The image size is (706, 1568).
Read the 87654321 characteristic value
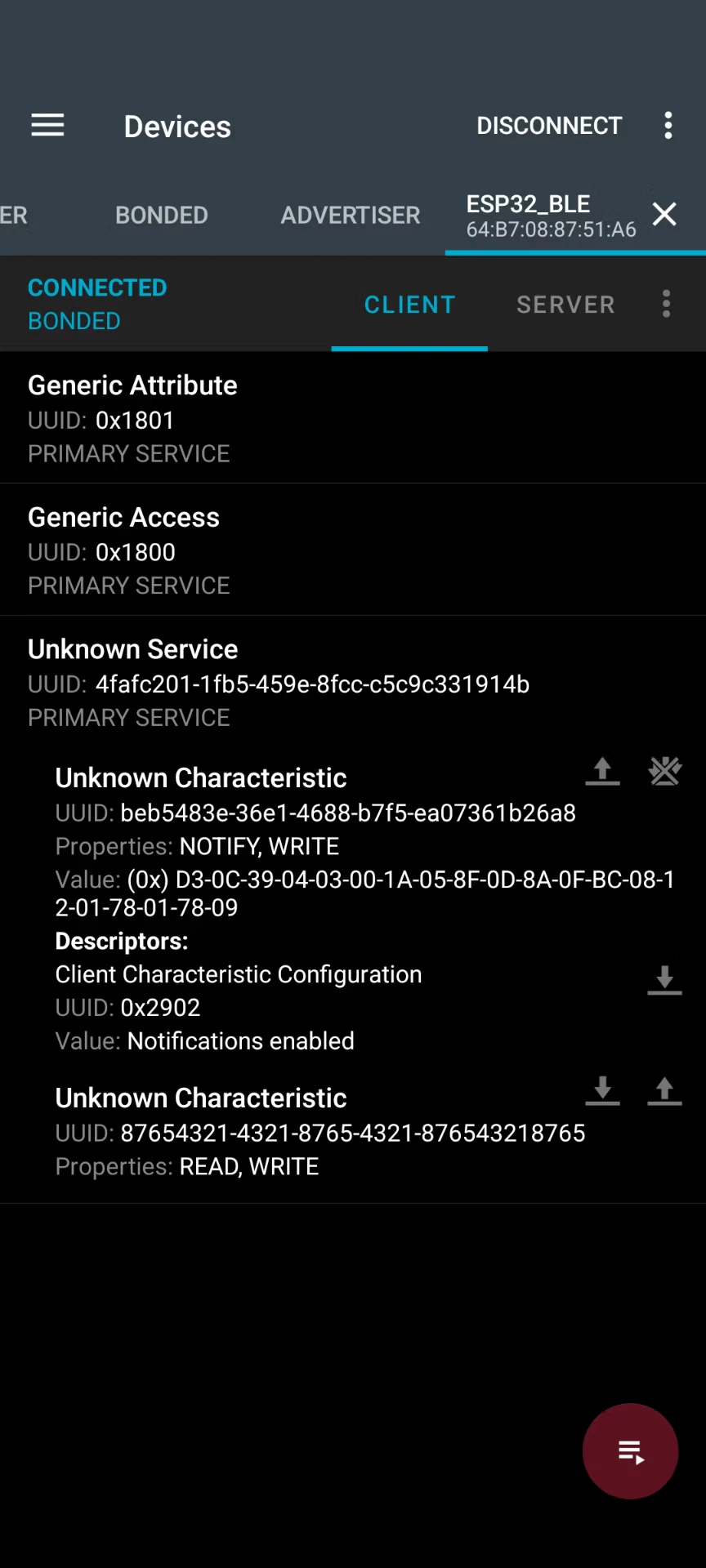[x=603, y=1090]
